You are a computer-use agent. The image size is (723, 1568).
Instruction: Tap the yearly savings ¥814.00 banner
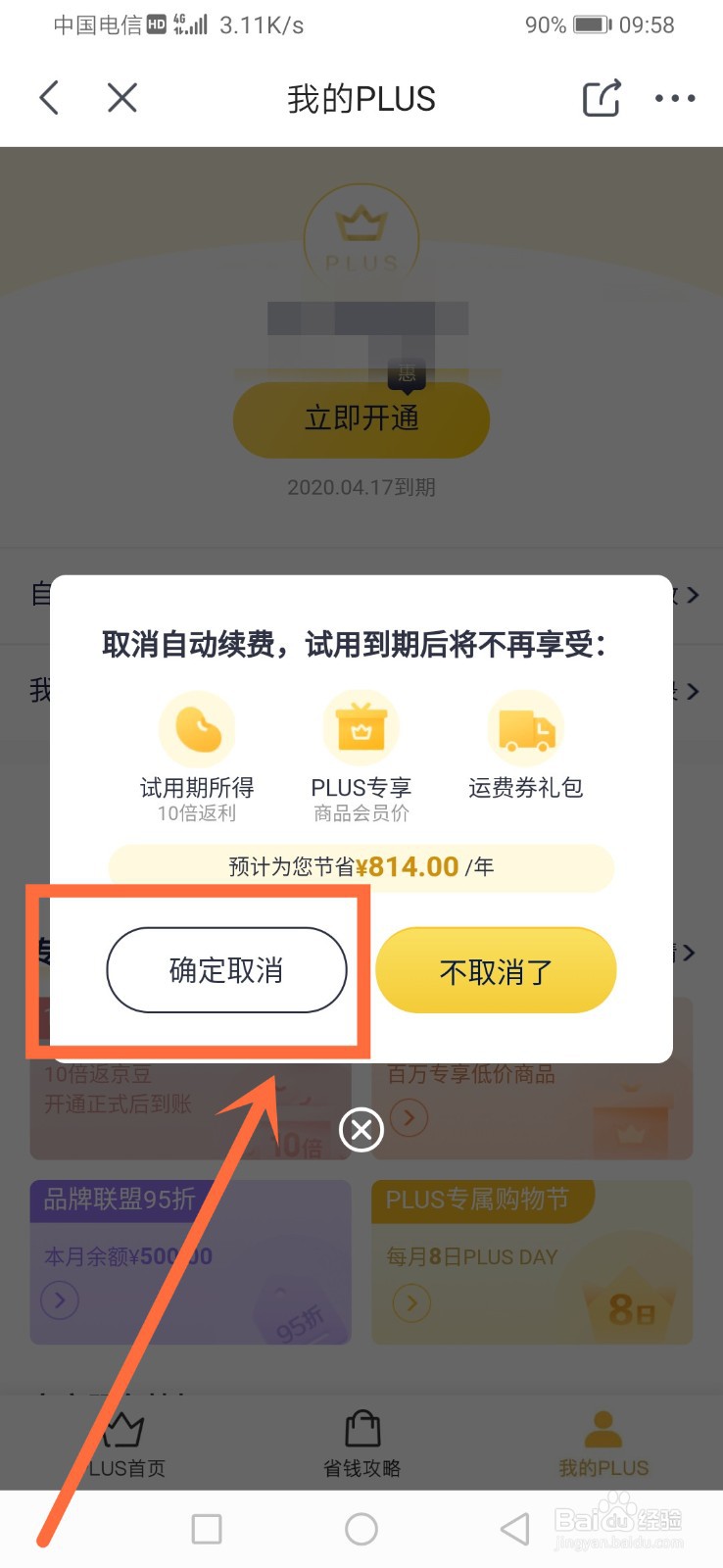(x=361, y=867)
